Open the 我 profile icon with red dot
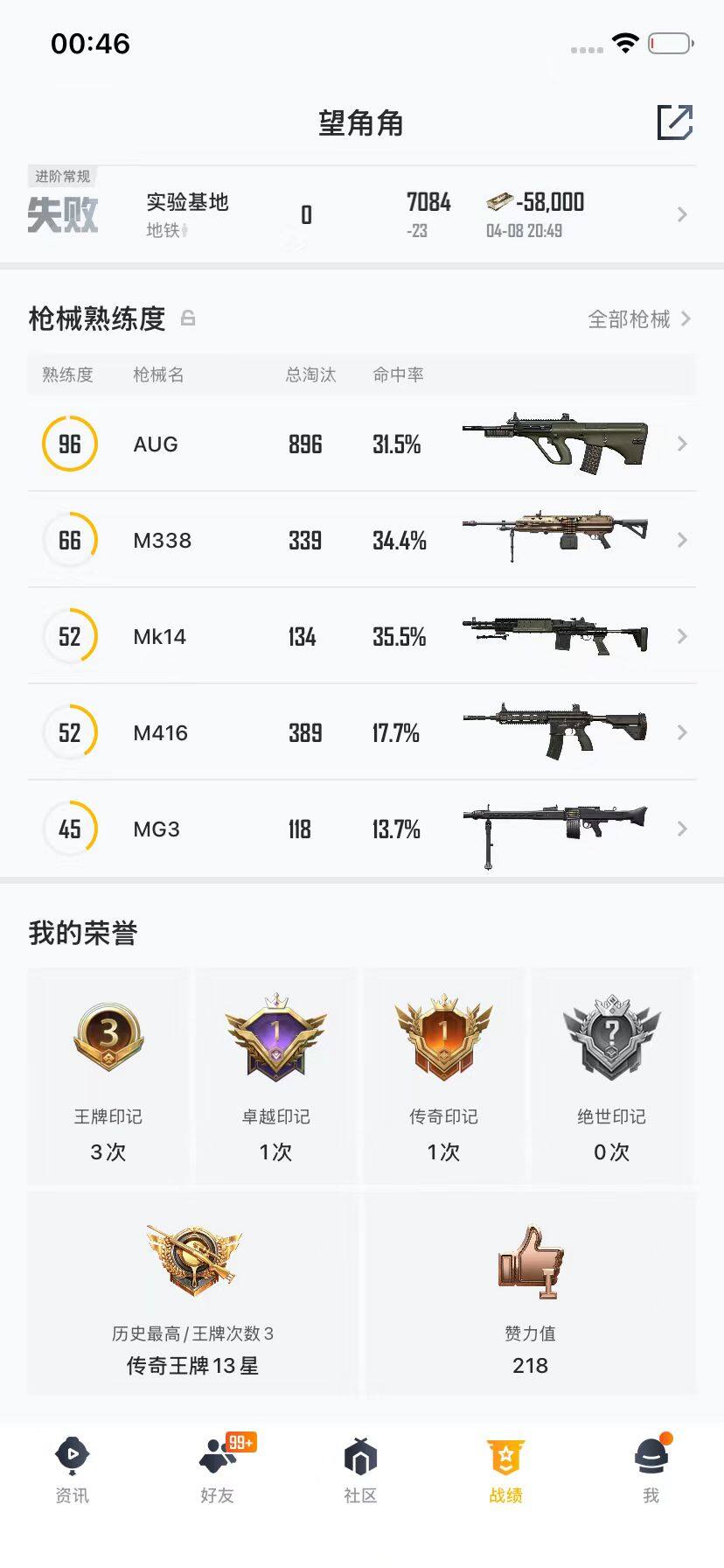724x1568 pixels. tap(651, 1455)
